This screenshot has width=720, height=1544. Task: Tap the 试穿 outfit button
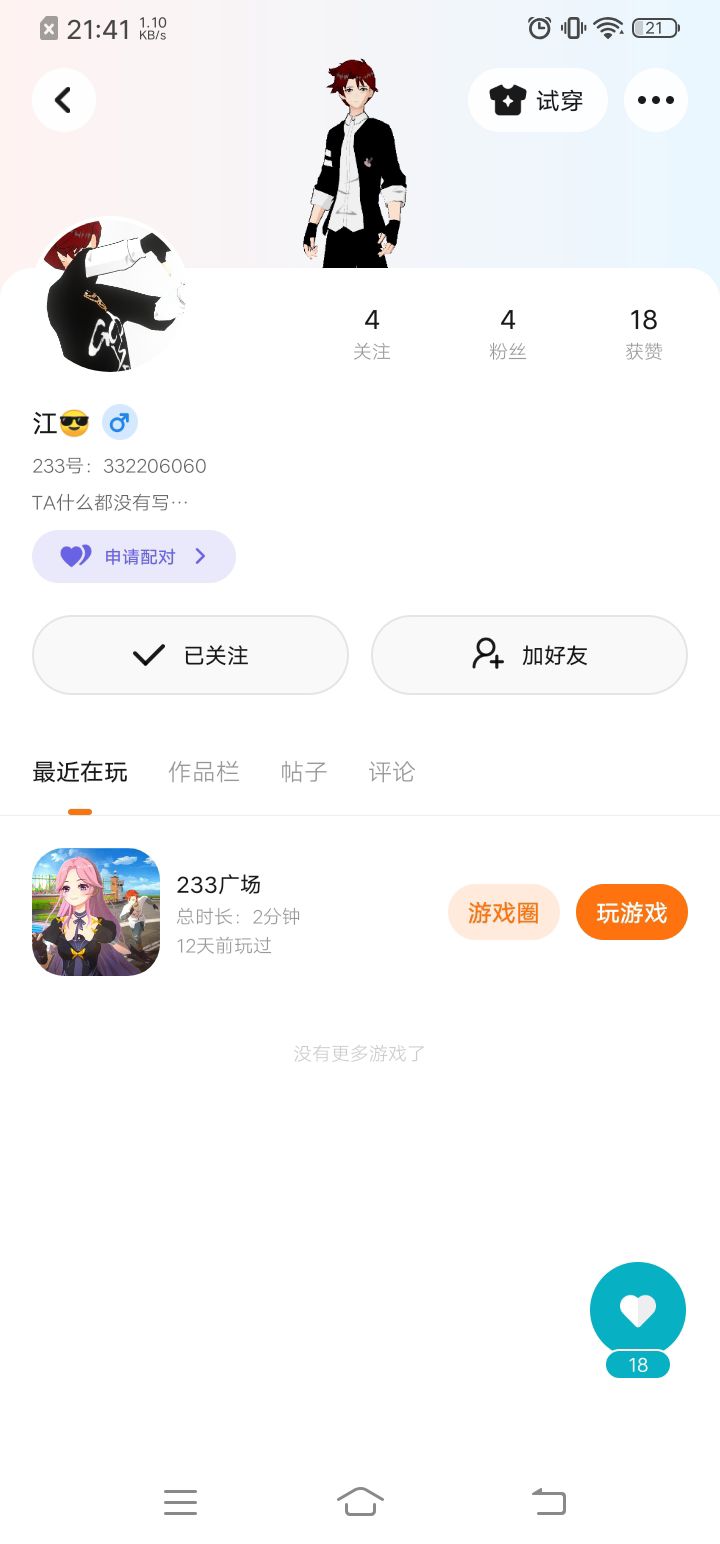pos(537,100)
